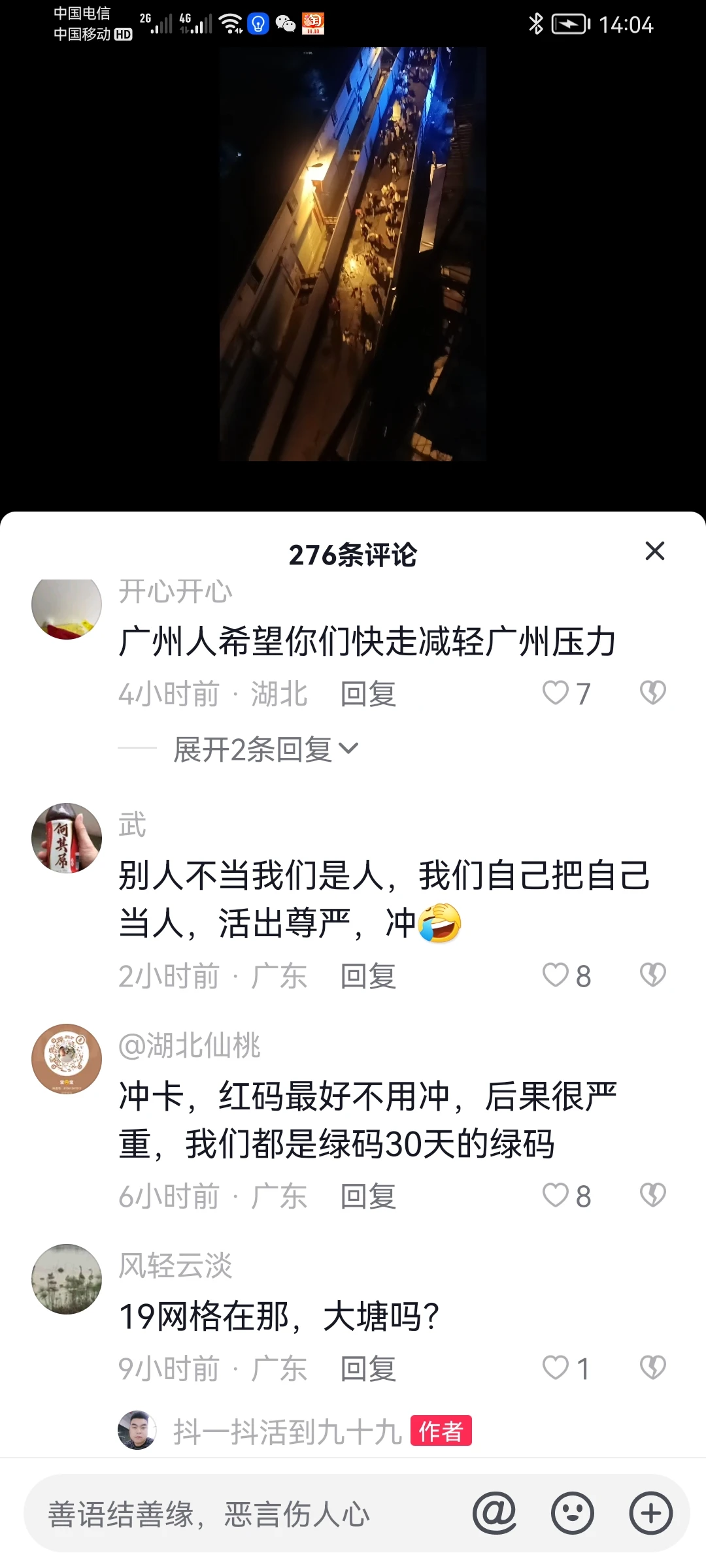
Task: Reply to the comment by 武
Action: tap(368, 976)
